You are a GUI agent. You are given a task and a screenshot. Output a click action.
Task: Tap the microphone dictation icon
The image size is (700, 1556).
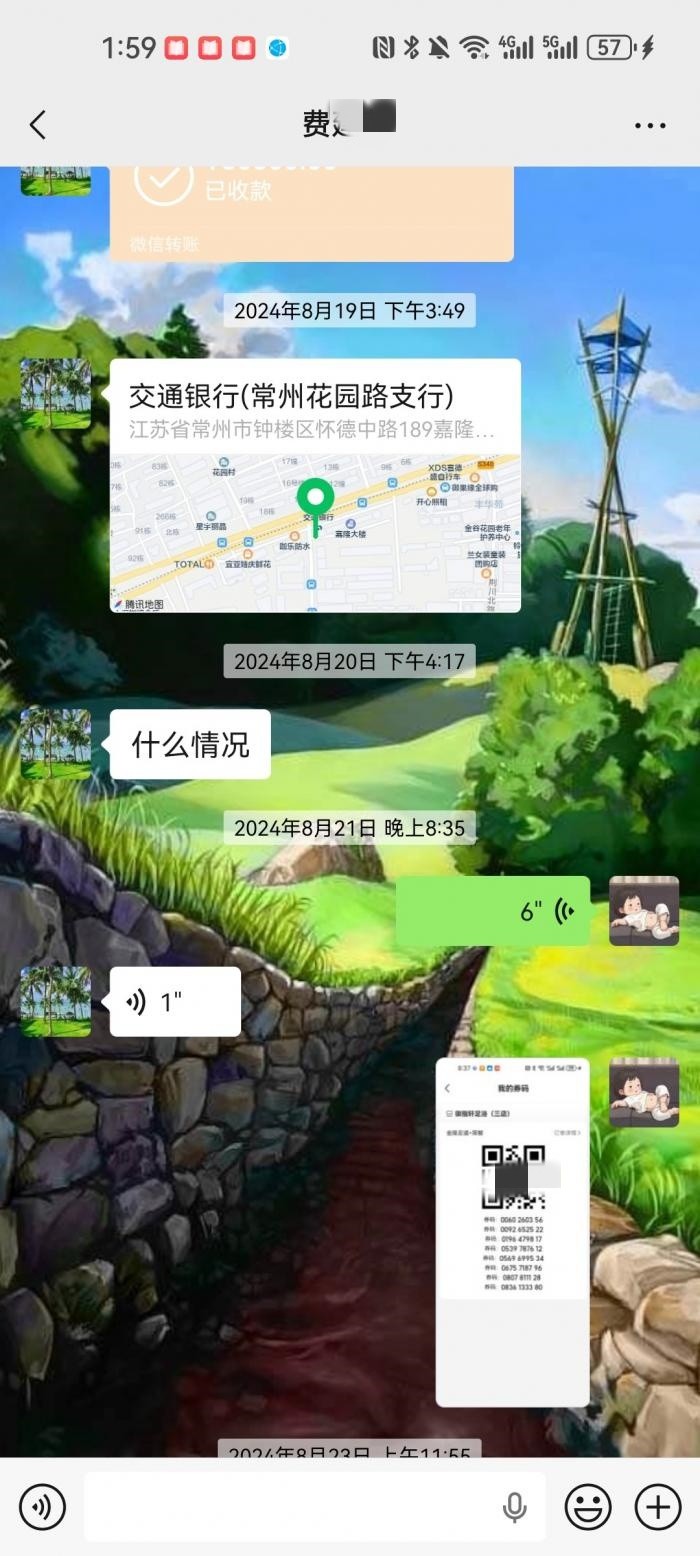coord(514,1506)
